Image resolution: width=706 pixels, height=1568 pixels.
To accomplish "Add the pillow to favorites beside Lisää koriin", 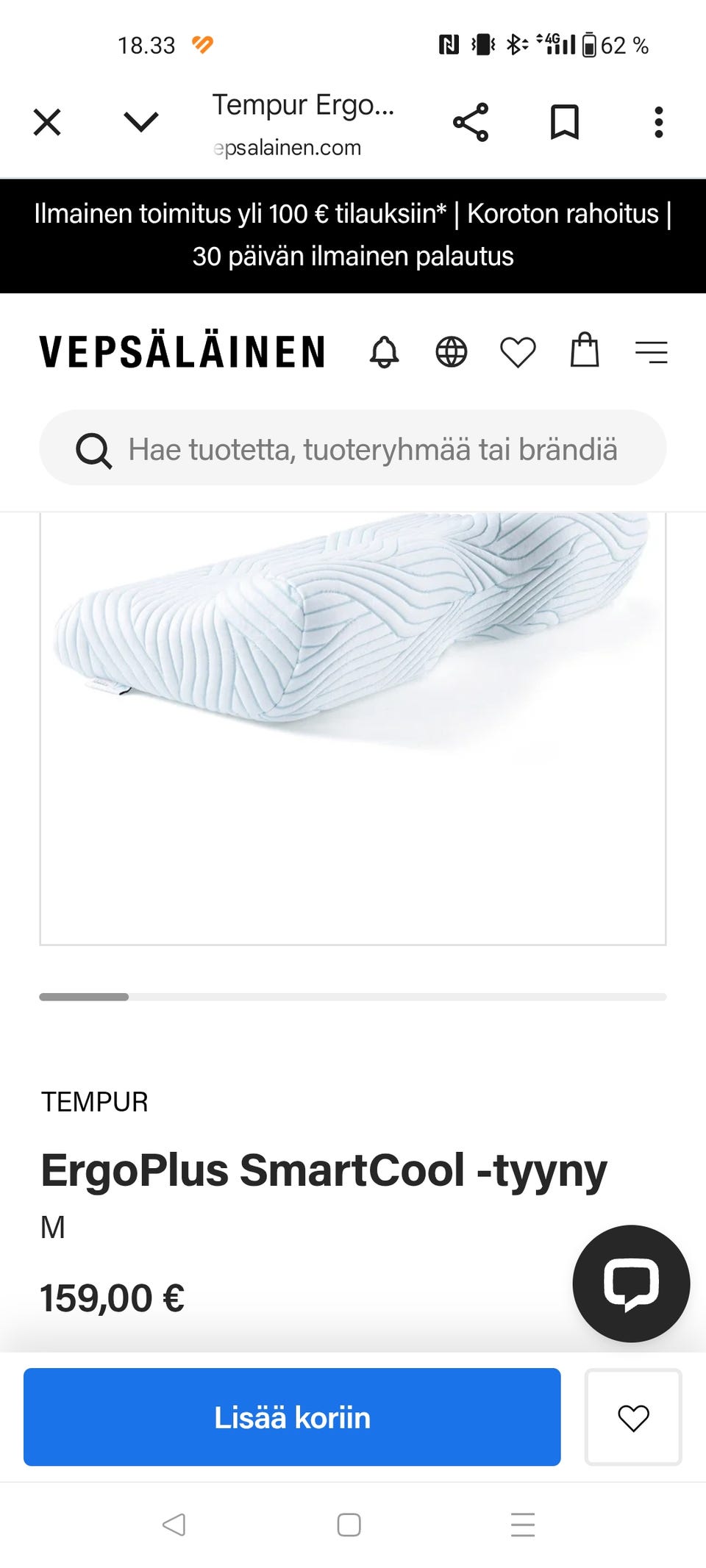I will coord(633,1417).
